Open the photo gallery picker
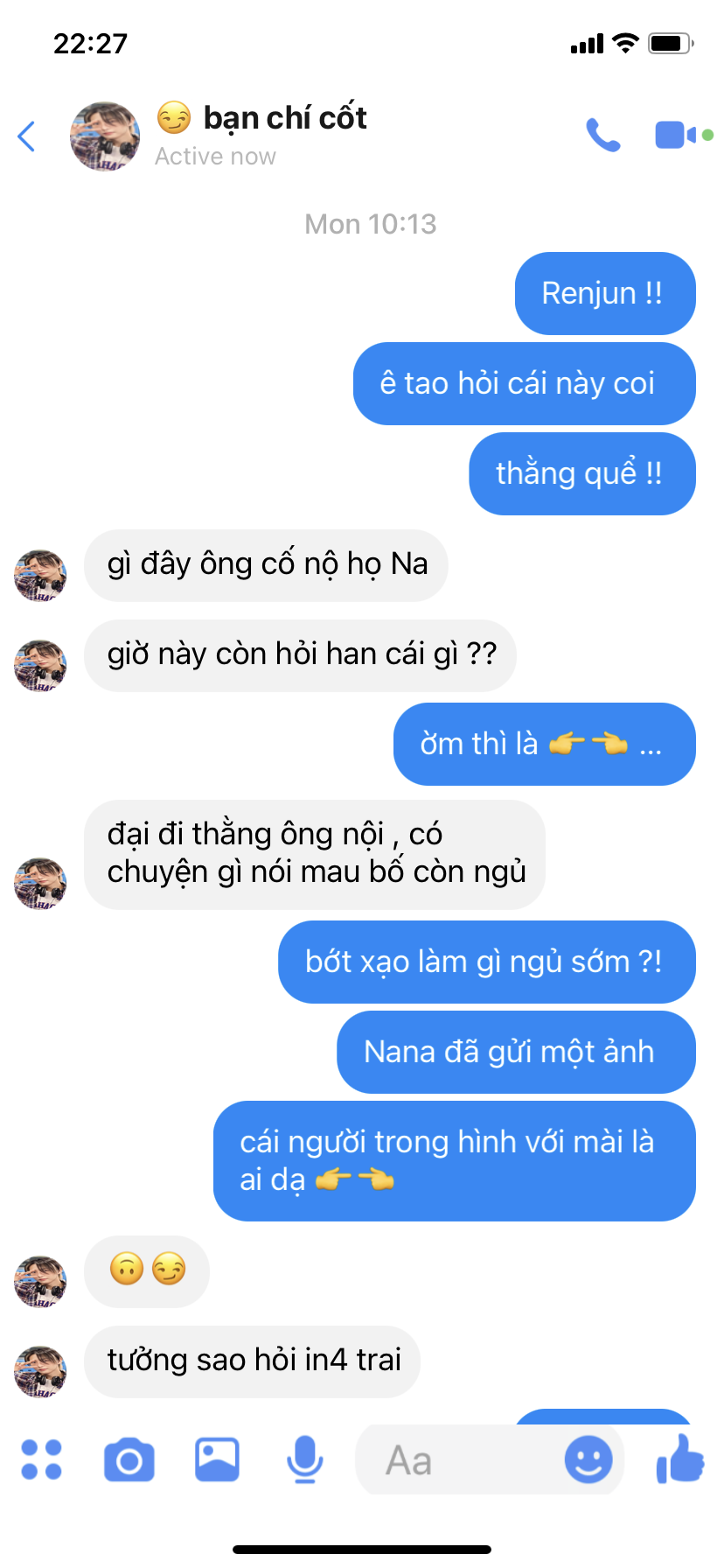The height and width of the screenshot is (1568, 724). (x=217, y=1459)
